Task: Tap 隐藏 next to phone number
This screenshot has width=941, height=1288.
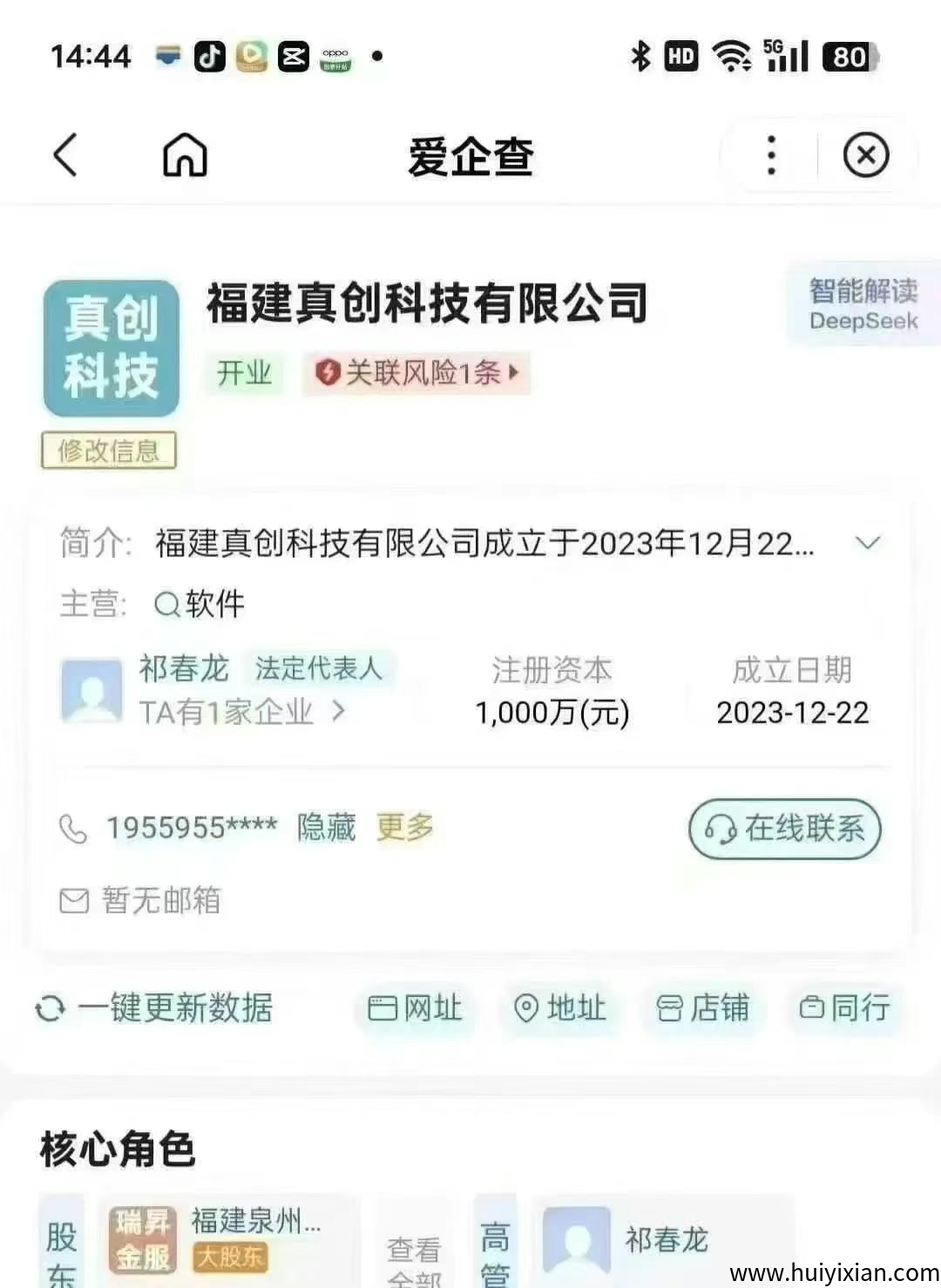Action: click(326, 827)
